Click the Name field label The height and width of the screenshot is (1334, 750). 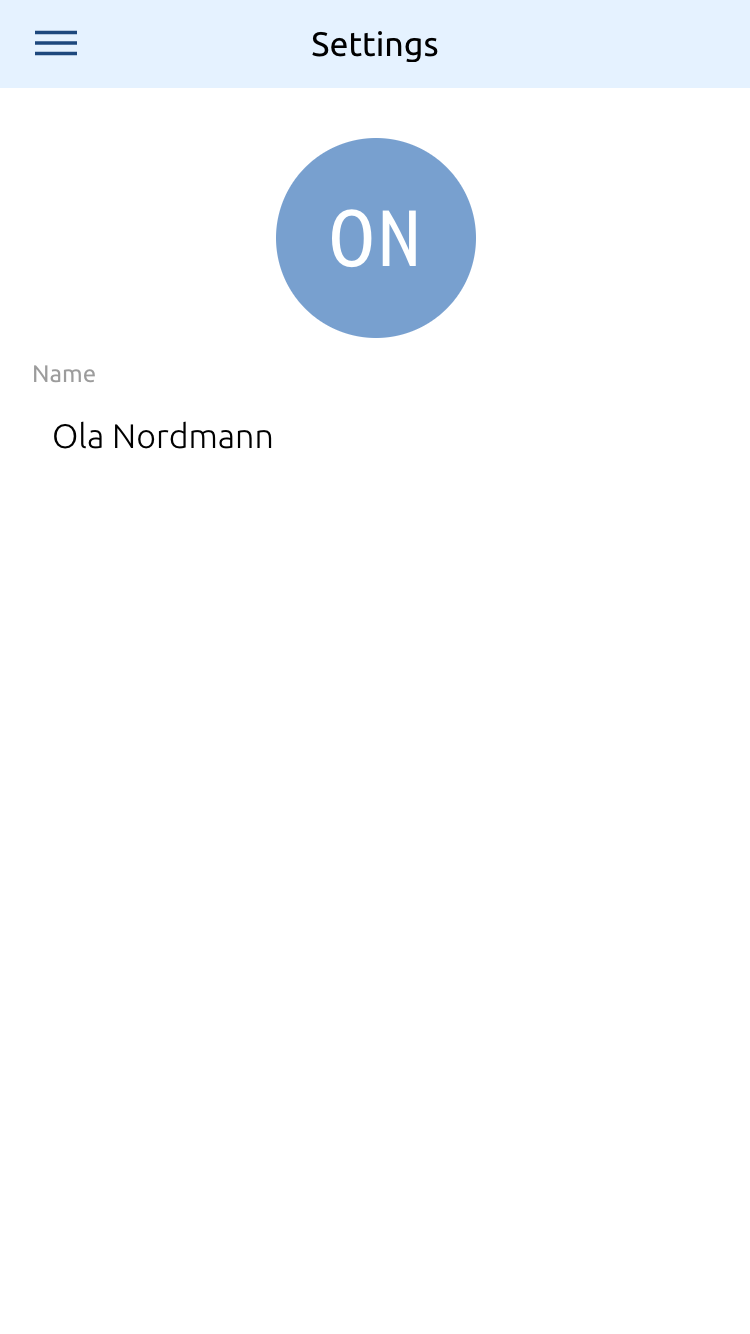tap(64, 373)
